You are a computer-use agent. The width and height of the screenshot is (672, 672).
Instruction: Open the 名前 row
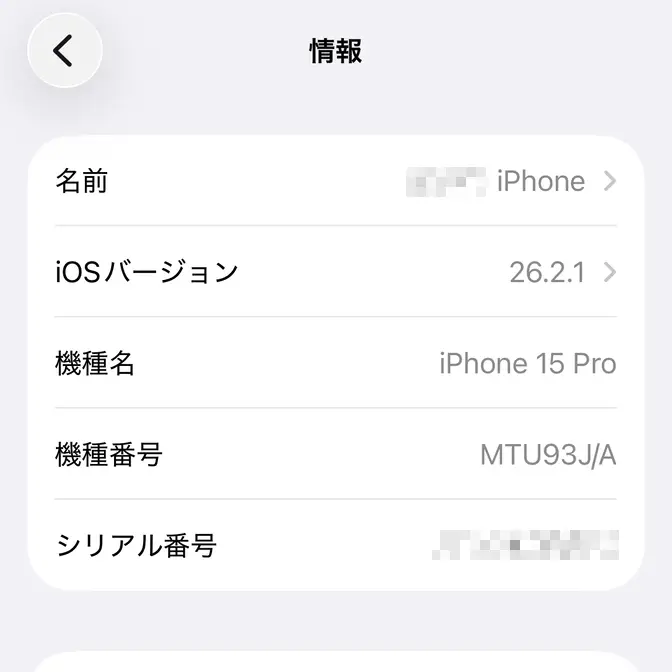tap(335, 181)
